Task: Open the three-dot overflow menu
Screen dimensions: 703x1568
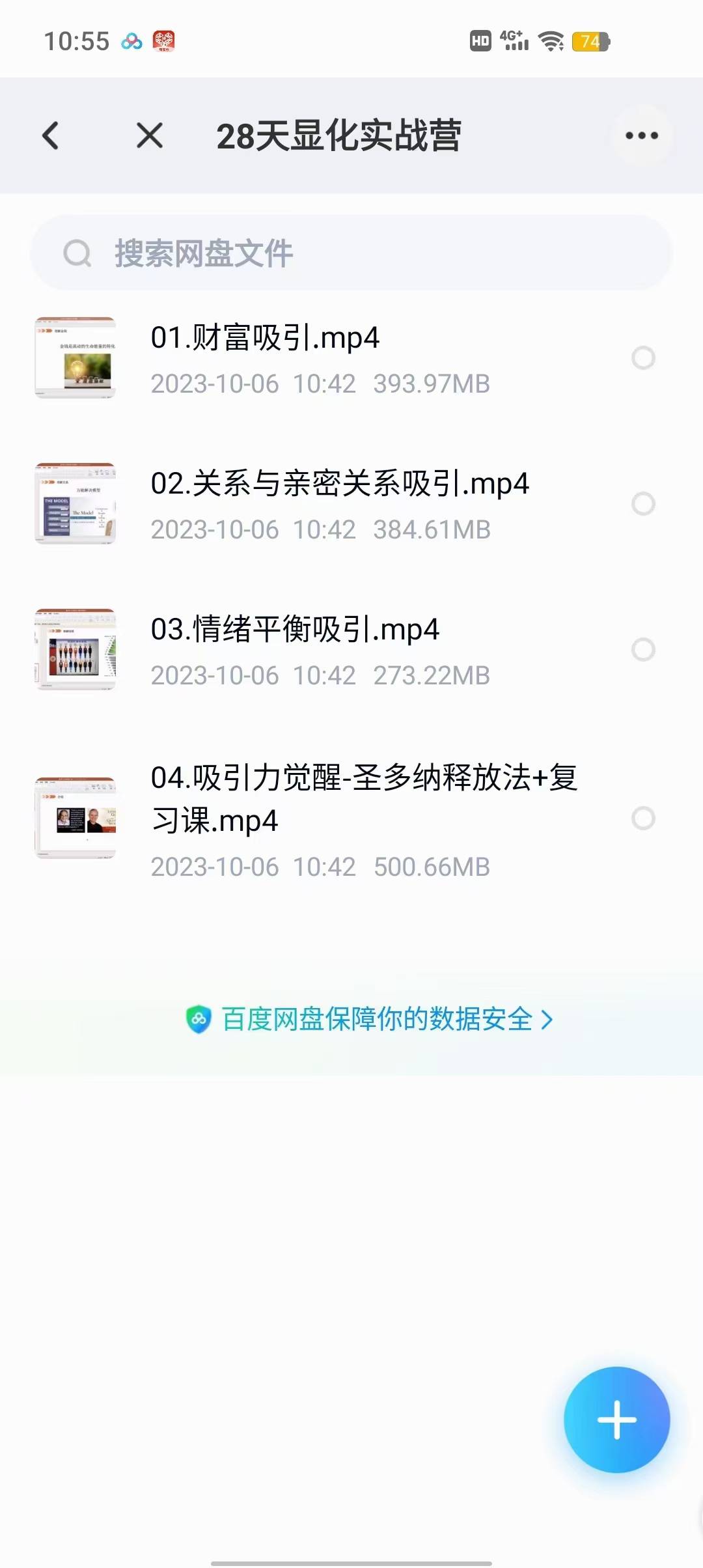Action: coord(642,135)
